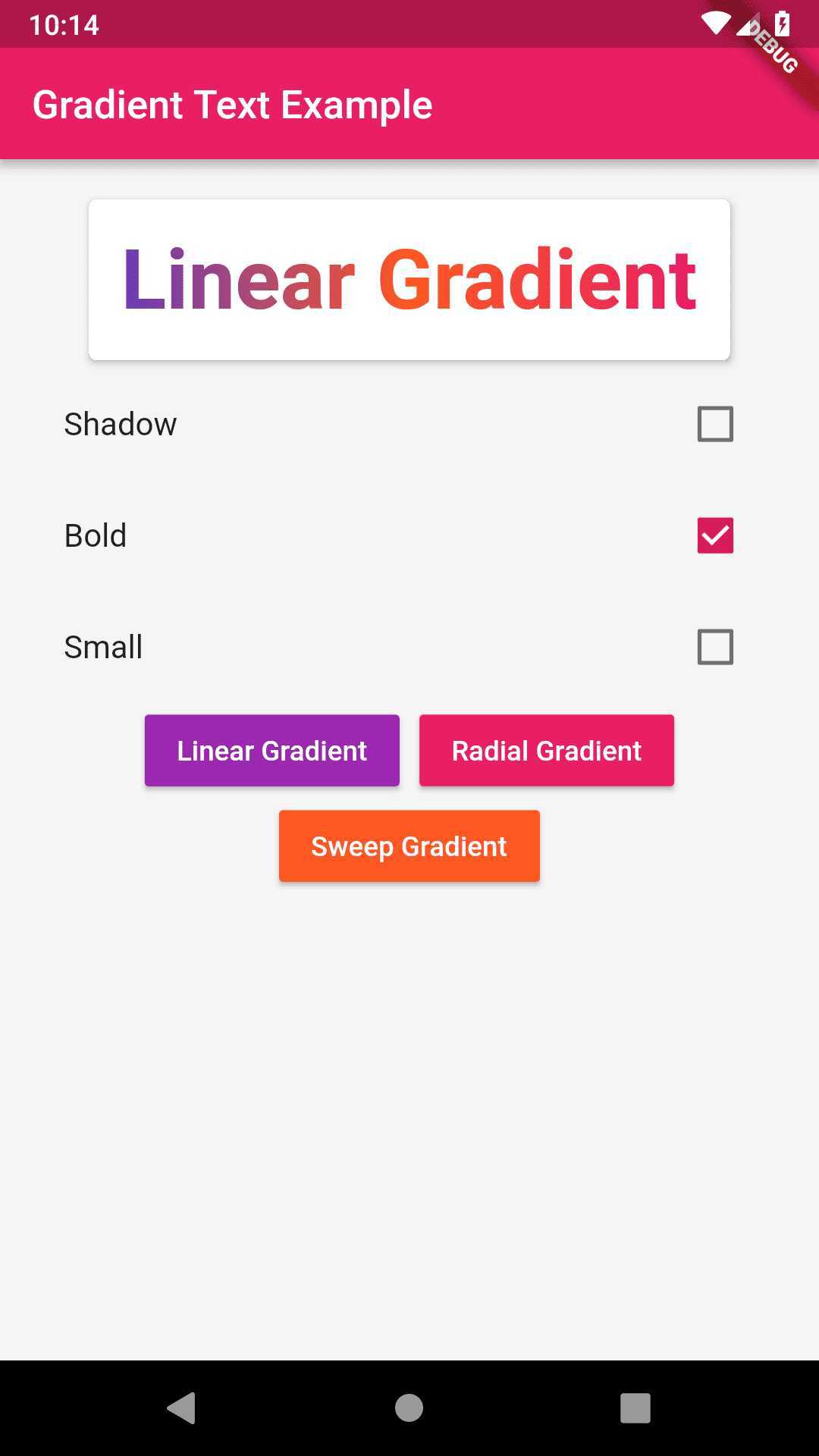Tick the Small checkbox
Screen dimensions: 819x1456
click(715, 647)
